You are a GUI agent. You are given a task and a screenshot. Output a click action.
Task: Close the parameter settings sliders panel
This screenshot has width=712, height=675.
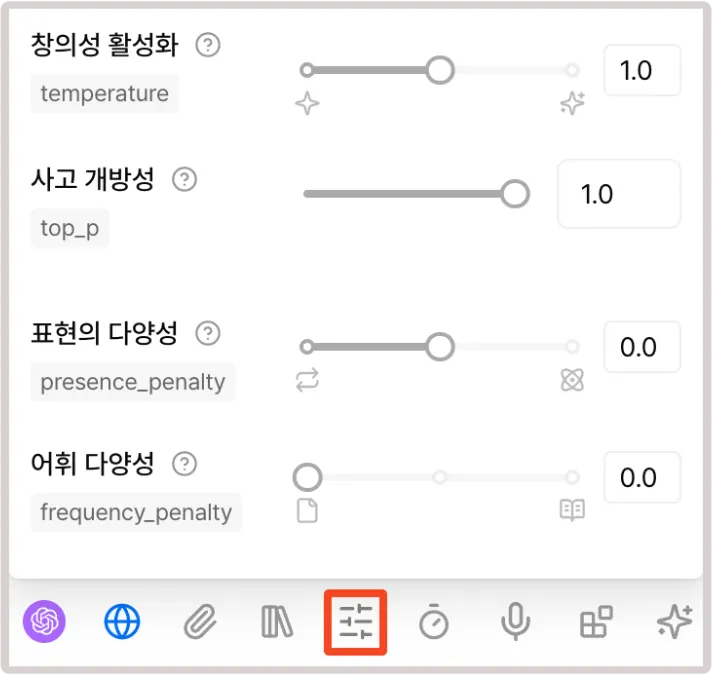[x=355, y=622]
